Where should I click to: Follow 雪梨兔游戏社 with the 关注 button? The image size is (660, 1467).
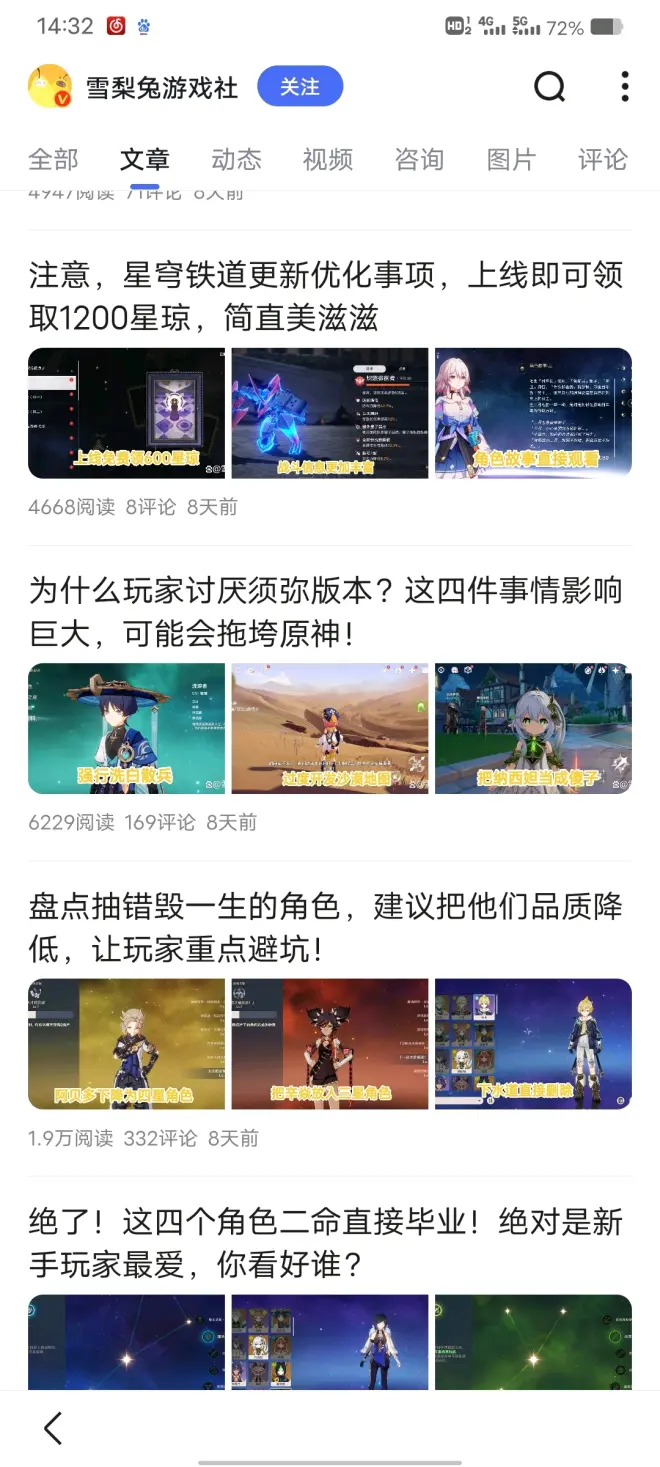pyautogui.click(x=300, y=88)
